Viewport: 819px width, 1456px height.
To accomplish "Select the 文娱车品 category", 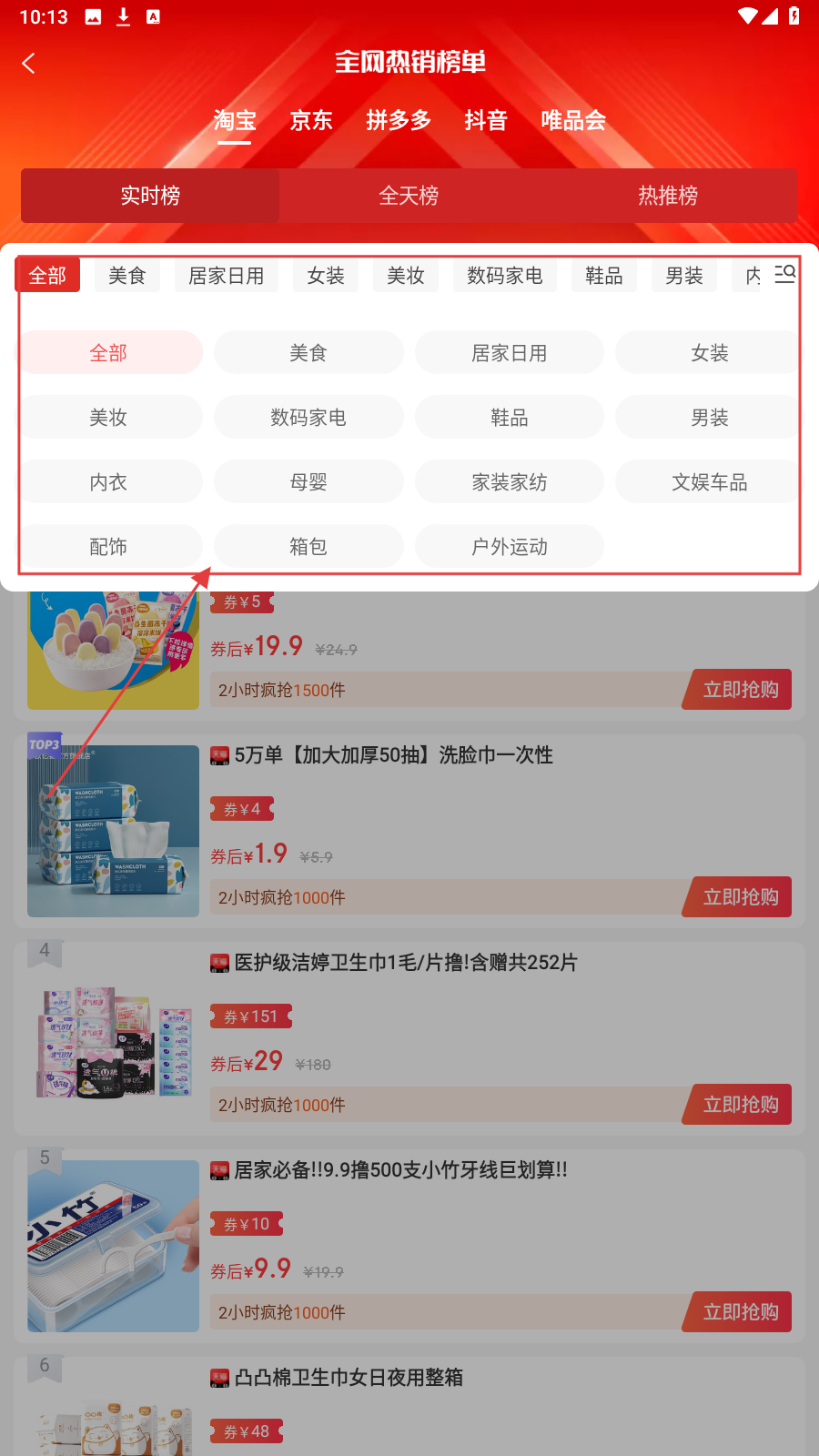I will point(709,482).
